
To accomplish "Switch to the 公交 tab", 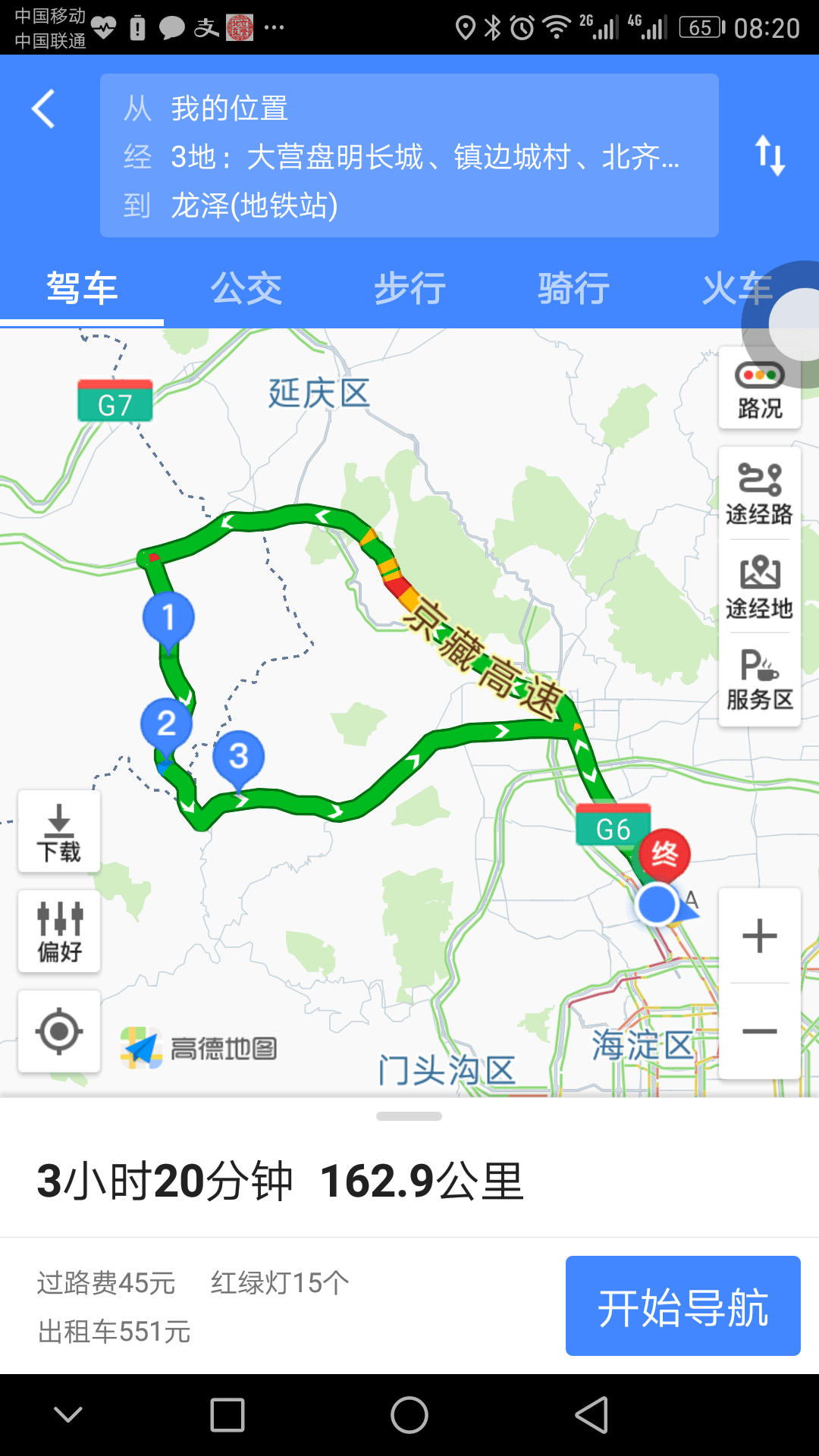I will 246,289.
